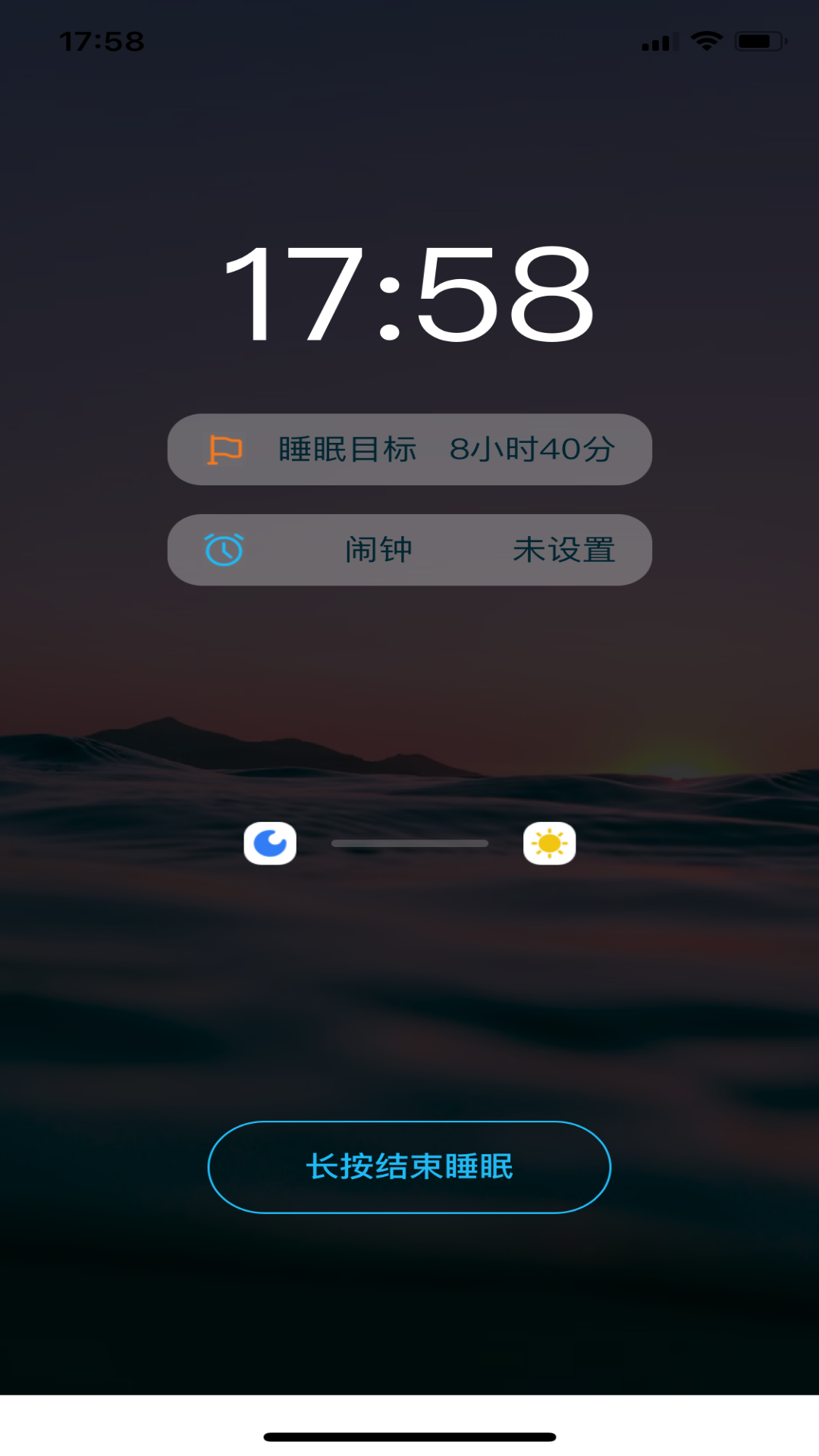This screenshot has height=1456, width=819.
Task: Click the Wi-Fi icon in the status bar
Action: tap(708, 42)
